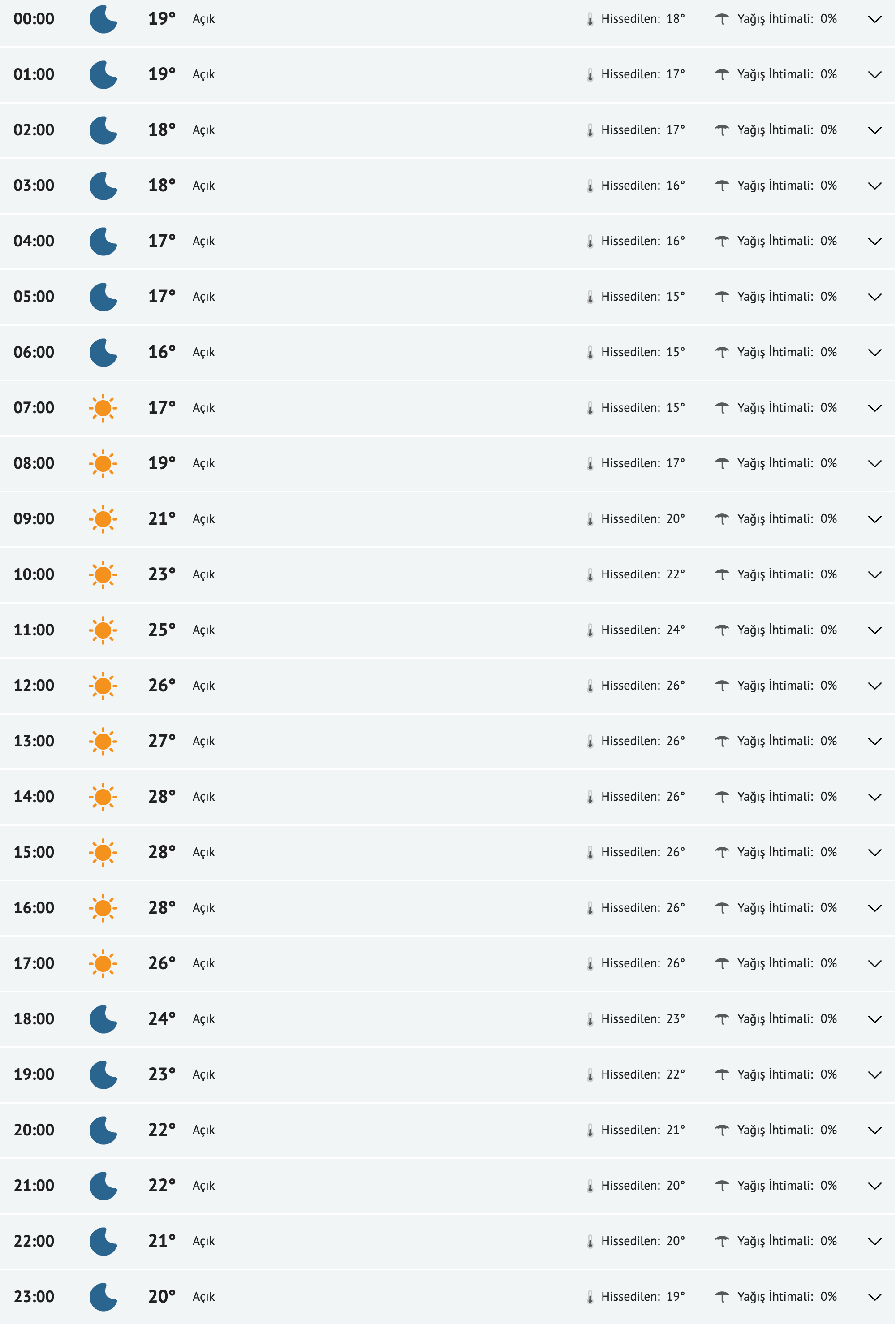
Task: Expand the 05:00 hourly row
Action: click(x=874, y=297)
